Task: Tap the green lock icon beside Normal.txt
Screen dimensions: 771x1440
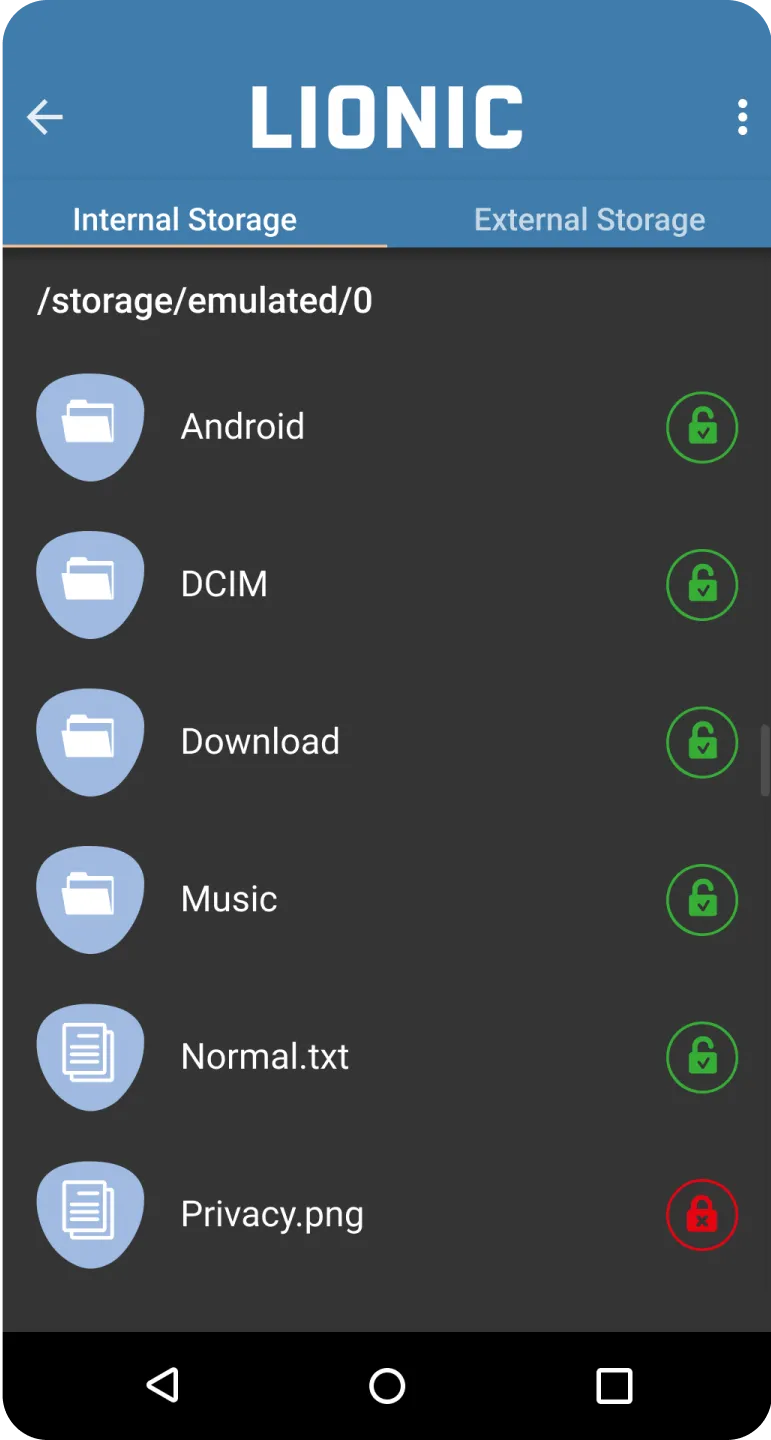Action: pos(702,1057)
